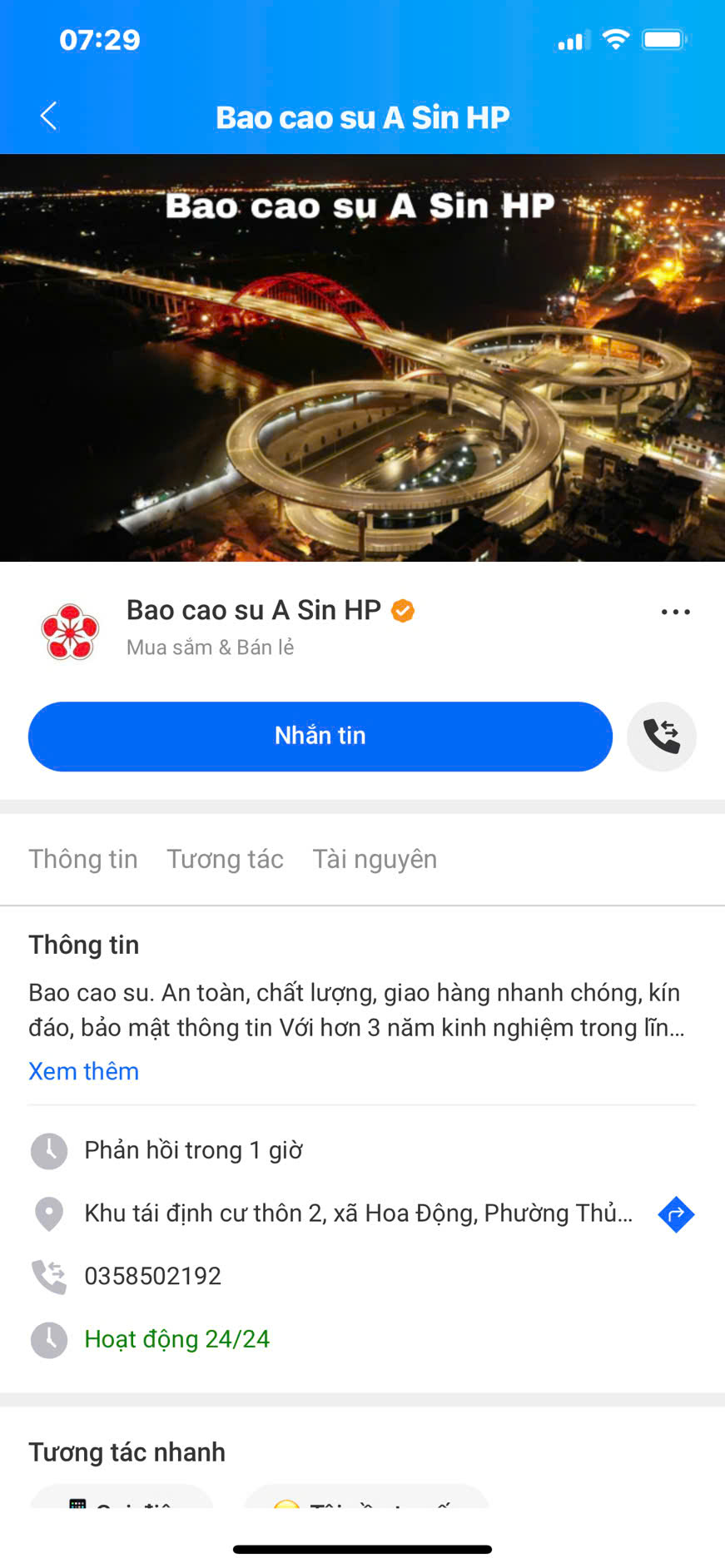Image resolution: width=725 pixels, height=1568 pixels.
Task: Open the cover photo banner
Action: (362, 358)
